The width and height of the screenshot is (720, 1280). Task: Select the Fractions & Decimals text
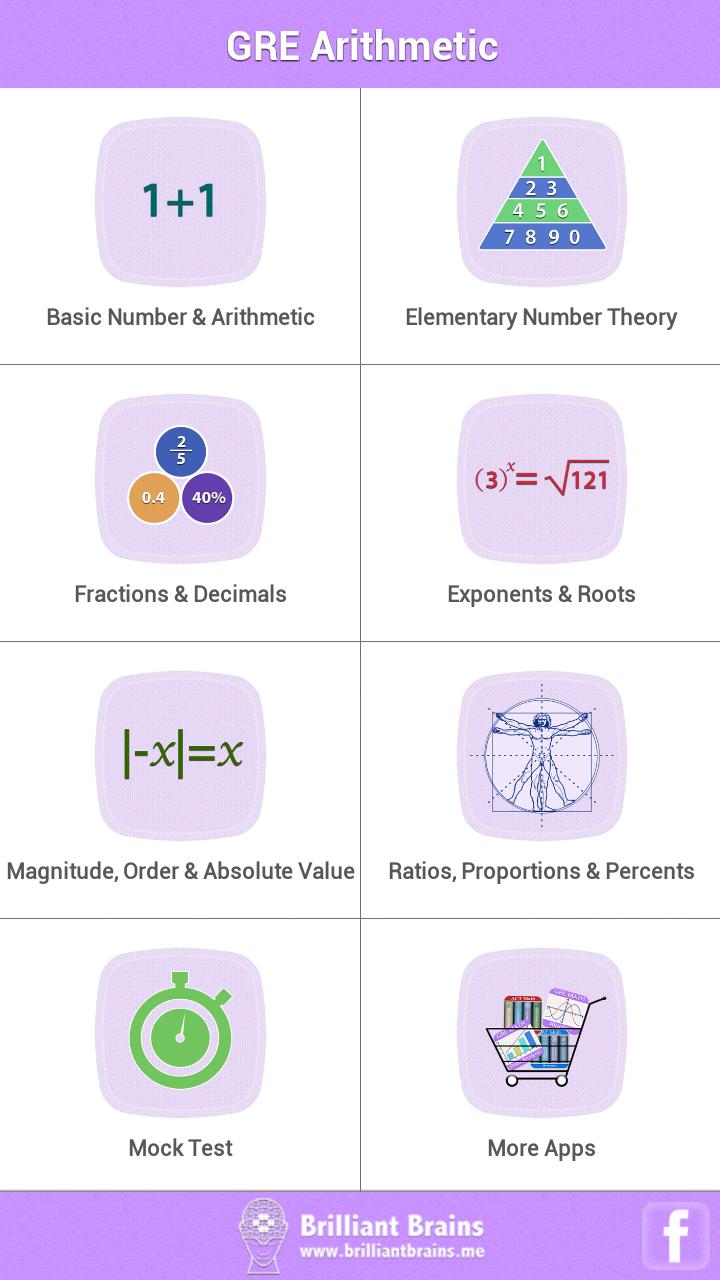pyautogui.click(x=180, y=593)
